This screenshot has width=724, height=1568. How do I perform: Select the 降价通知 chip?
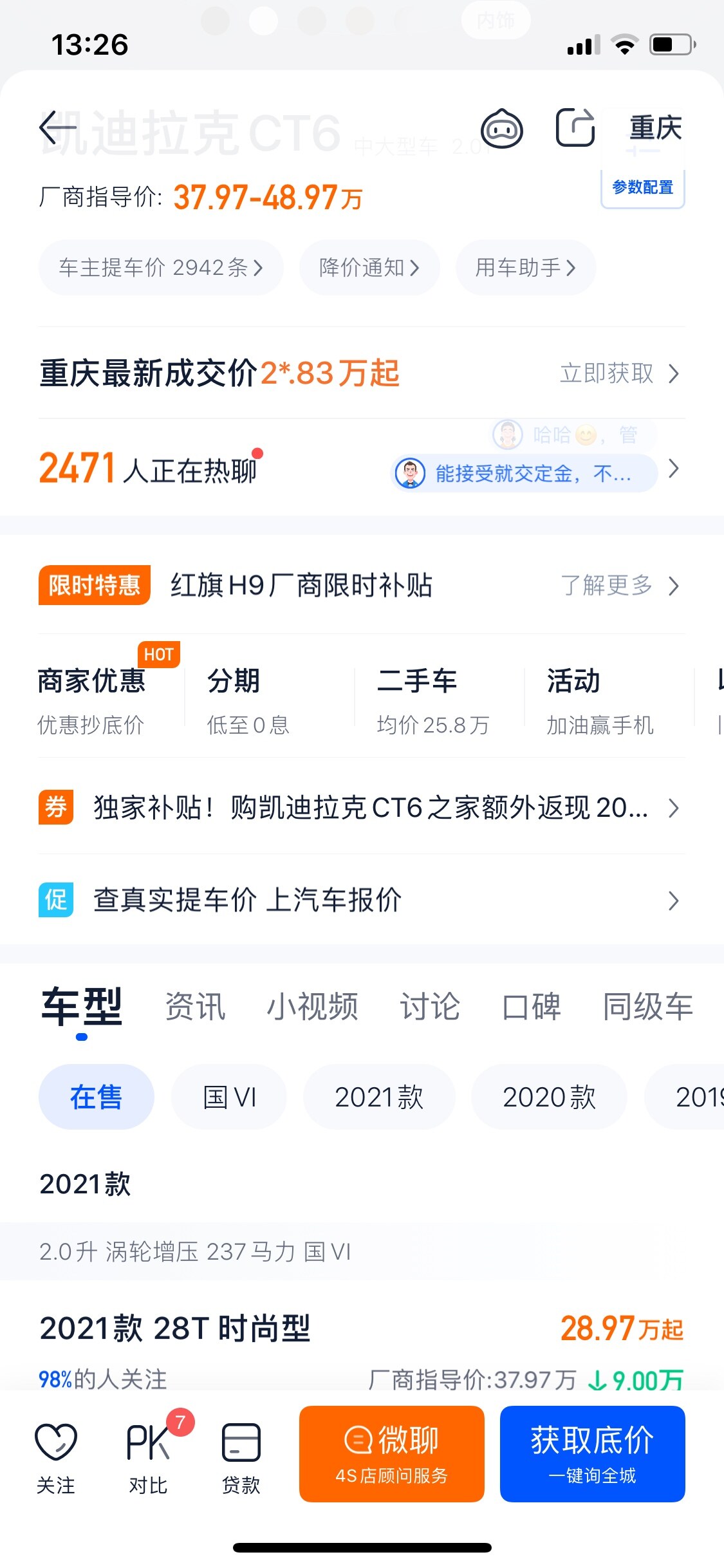(369, 268)
